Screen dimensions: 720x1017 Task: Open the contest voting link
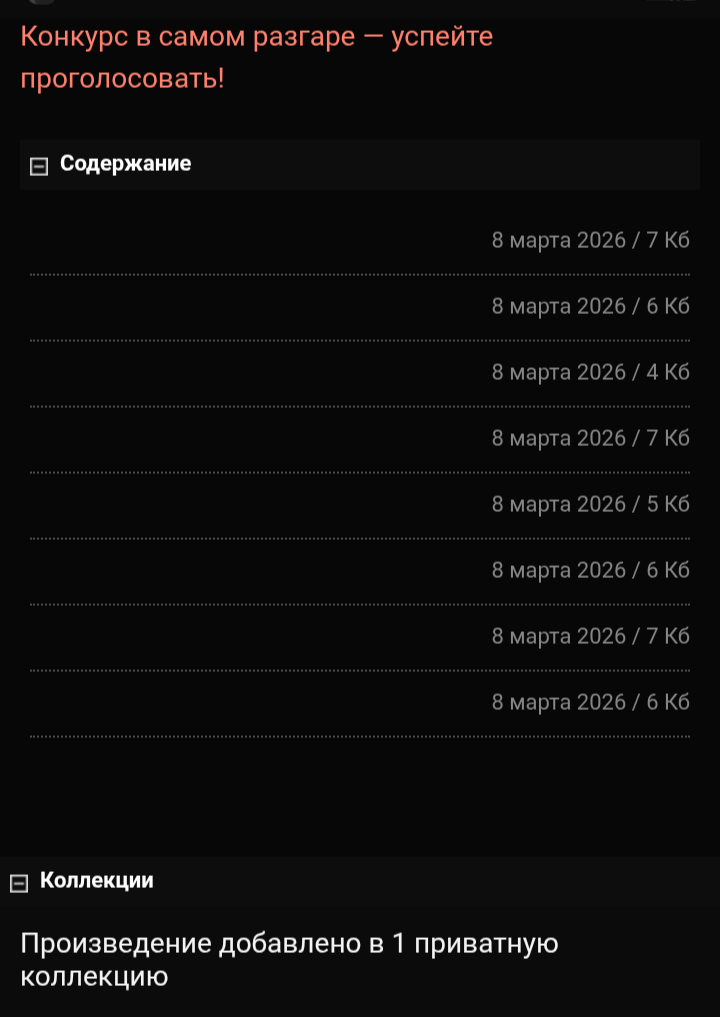(x=256, y=57)
